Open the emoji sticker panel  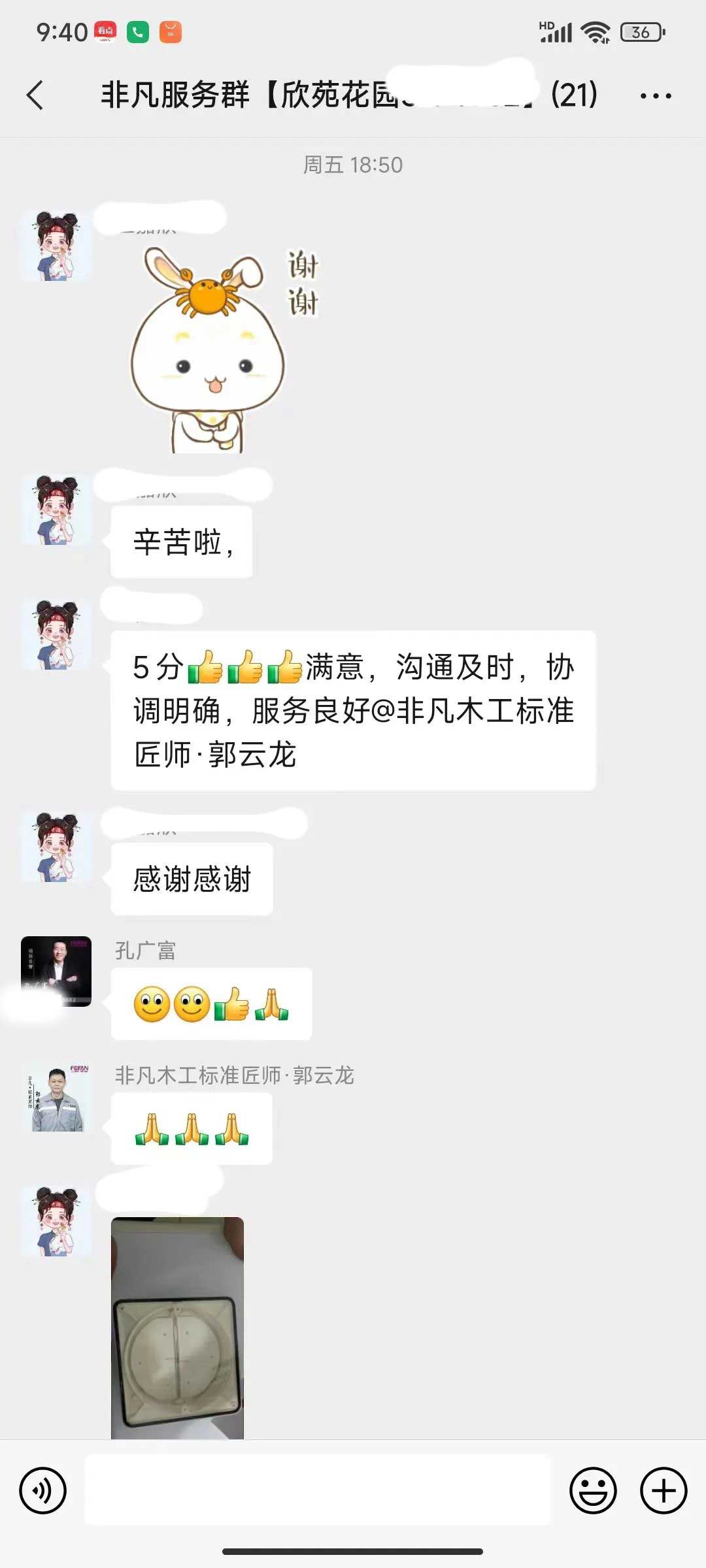click(593, 1491)
